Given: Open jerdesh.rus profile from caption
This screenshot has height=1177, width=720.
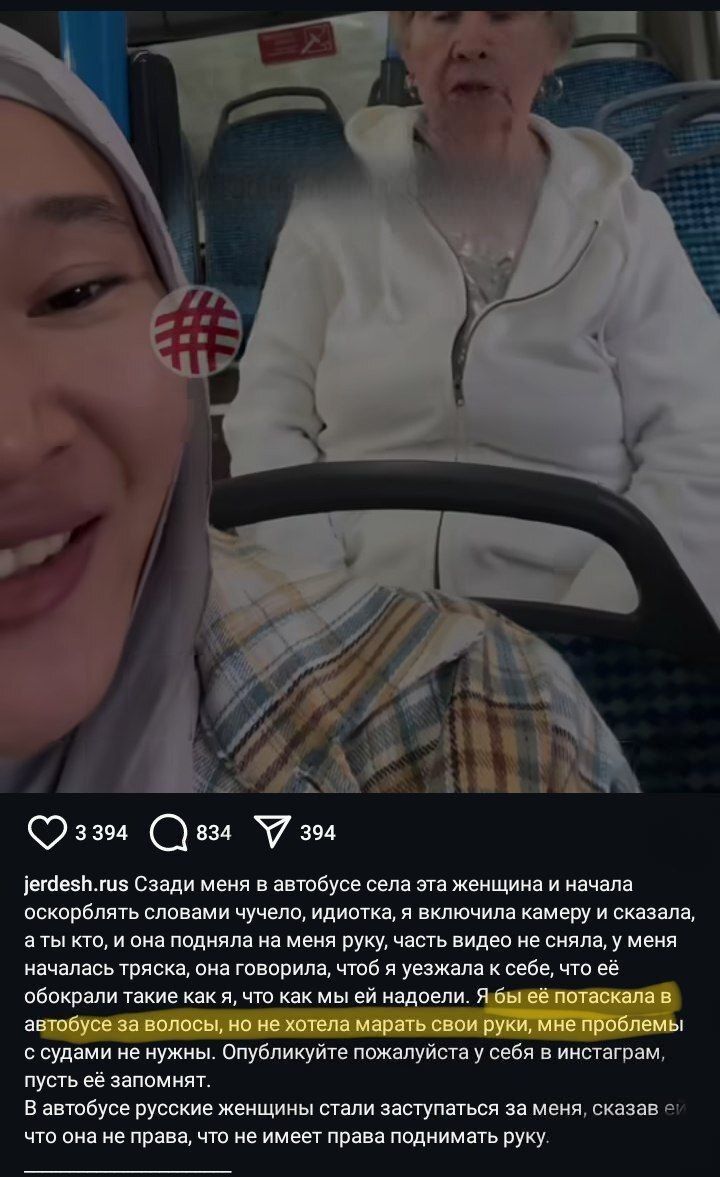Looking at the screenshot, I should (75, 885).
